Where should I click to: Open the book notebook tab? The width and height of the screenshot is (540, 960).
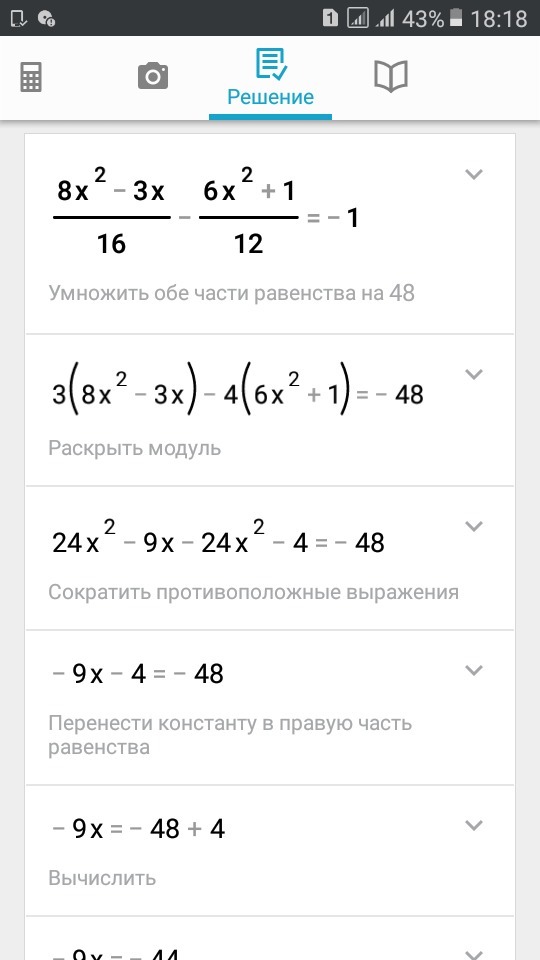(x=391, y=77)
